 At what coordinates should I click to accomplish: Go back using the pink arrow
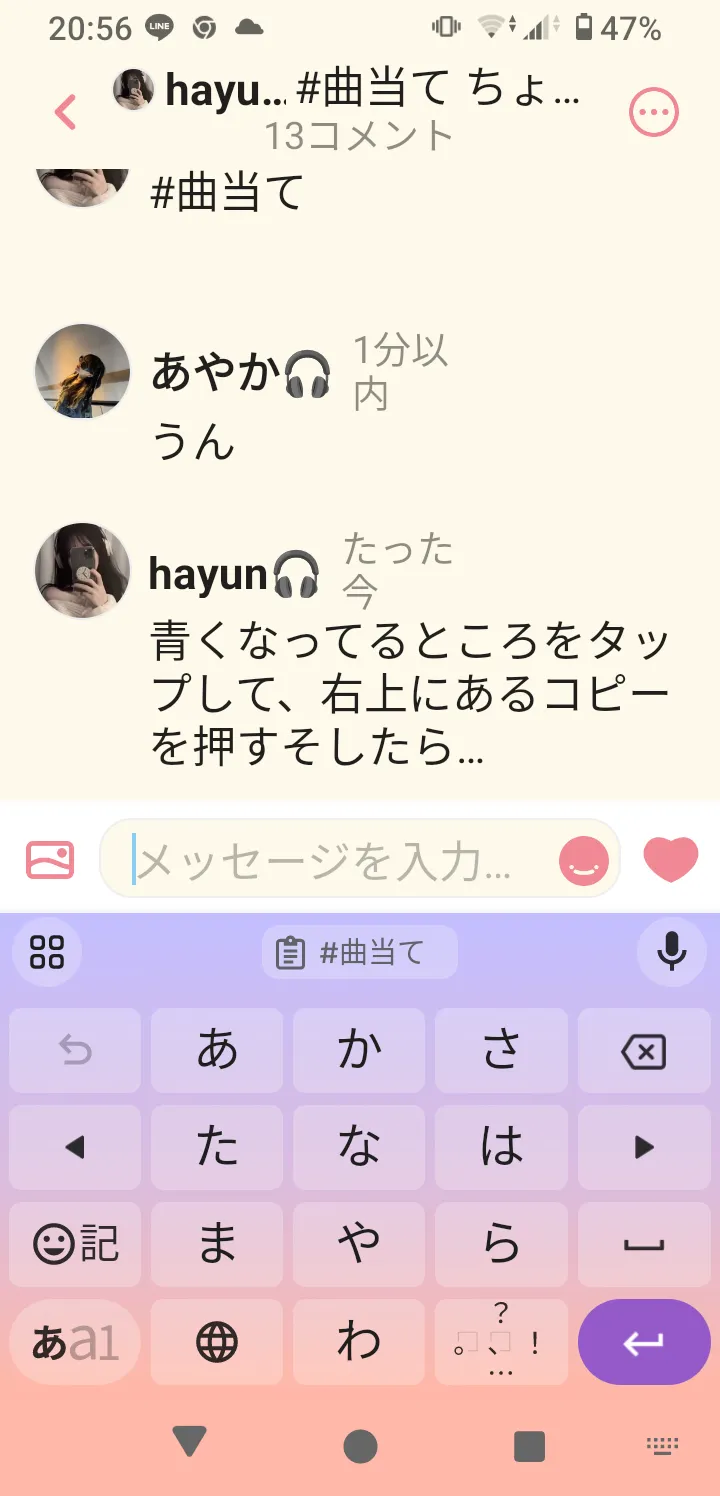pyautogui.click(x=66, y=112)
